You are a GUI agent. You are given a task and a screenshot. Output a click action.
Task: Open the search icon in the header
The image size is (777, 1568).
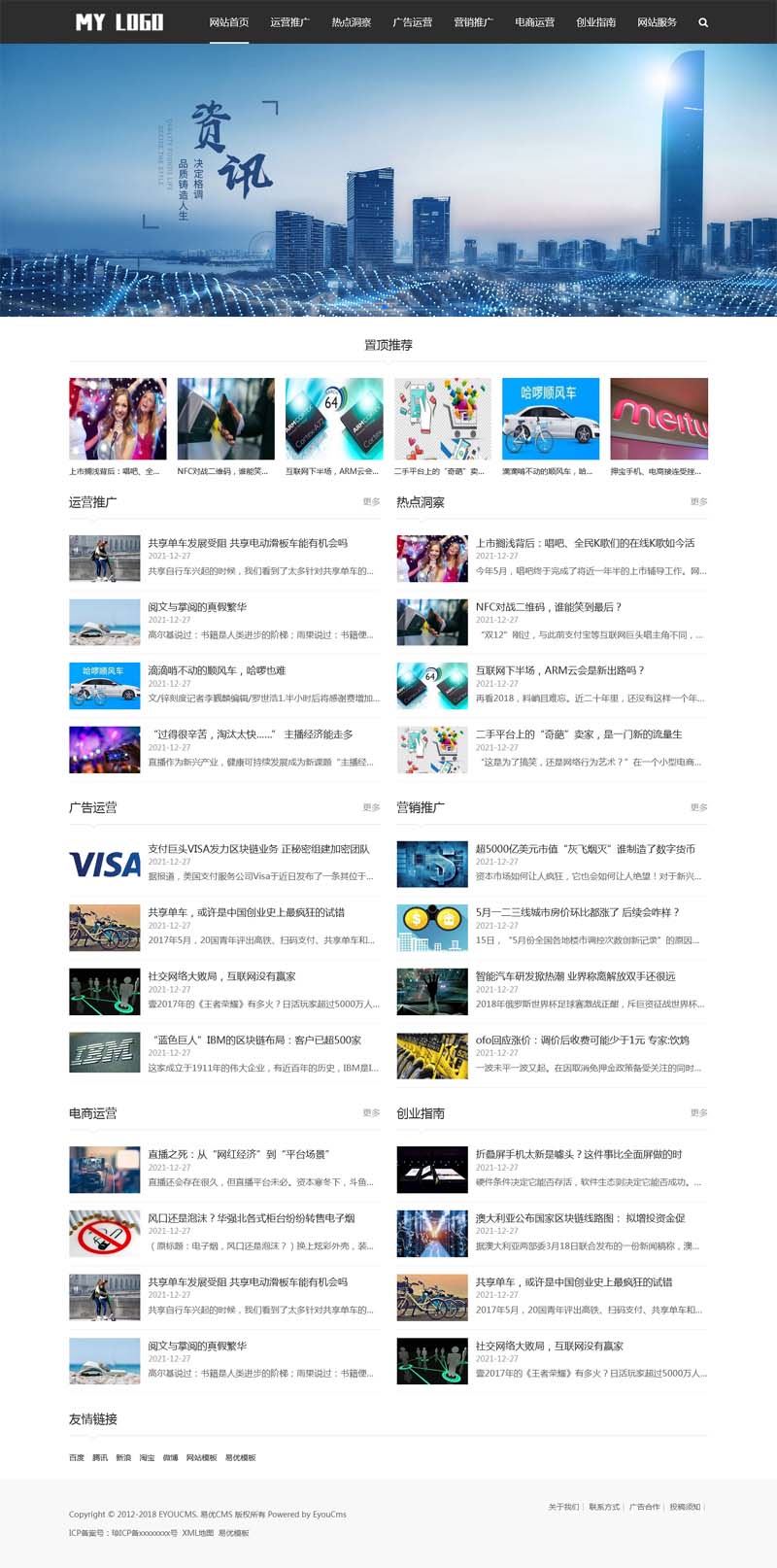[x=703, y=22]
